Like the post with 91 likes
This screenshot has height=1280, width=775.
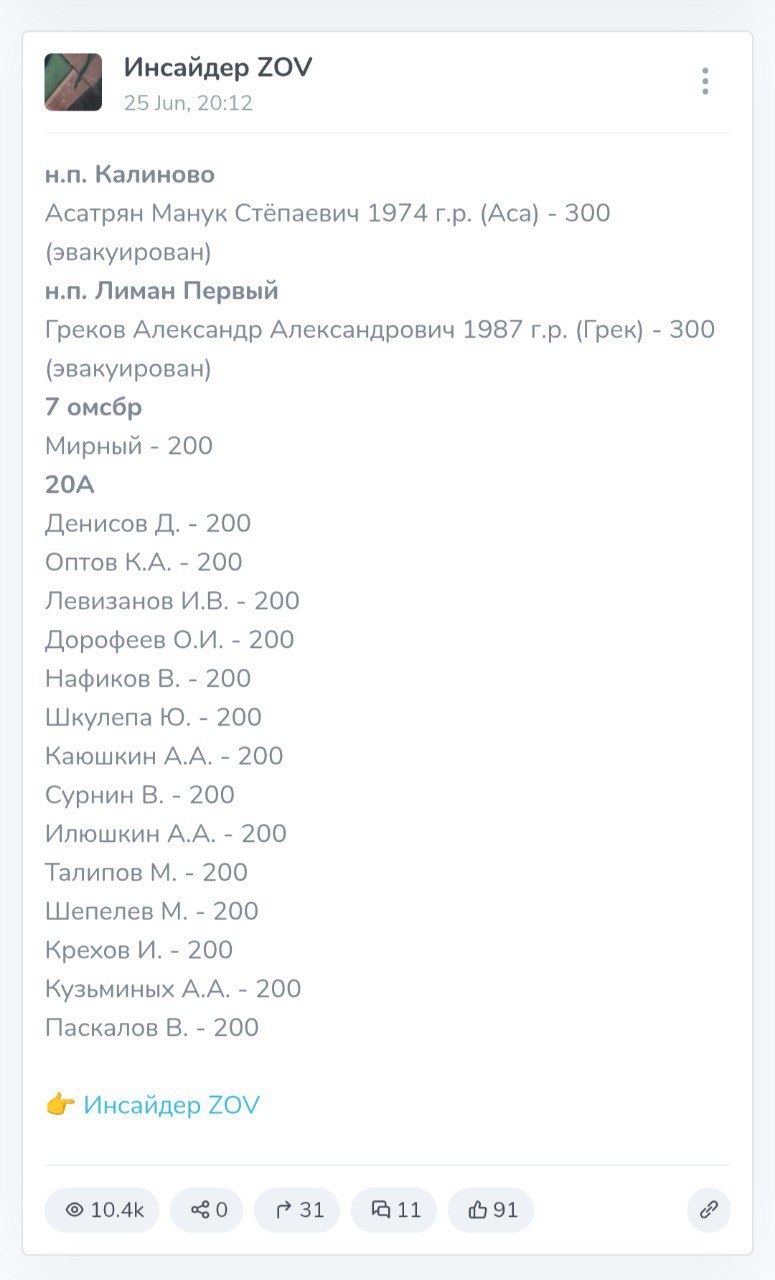click(x=491, y=1210)
